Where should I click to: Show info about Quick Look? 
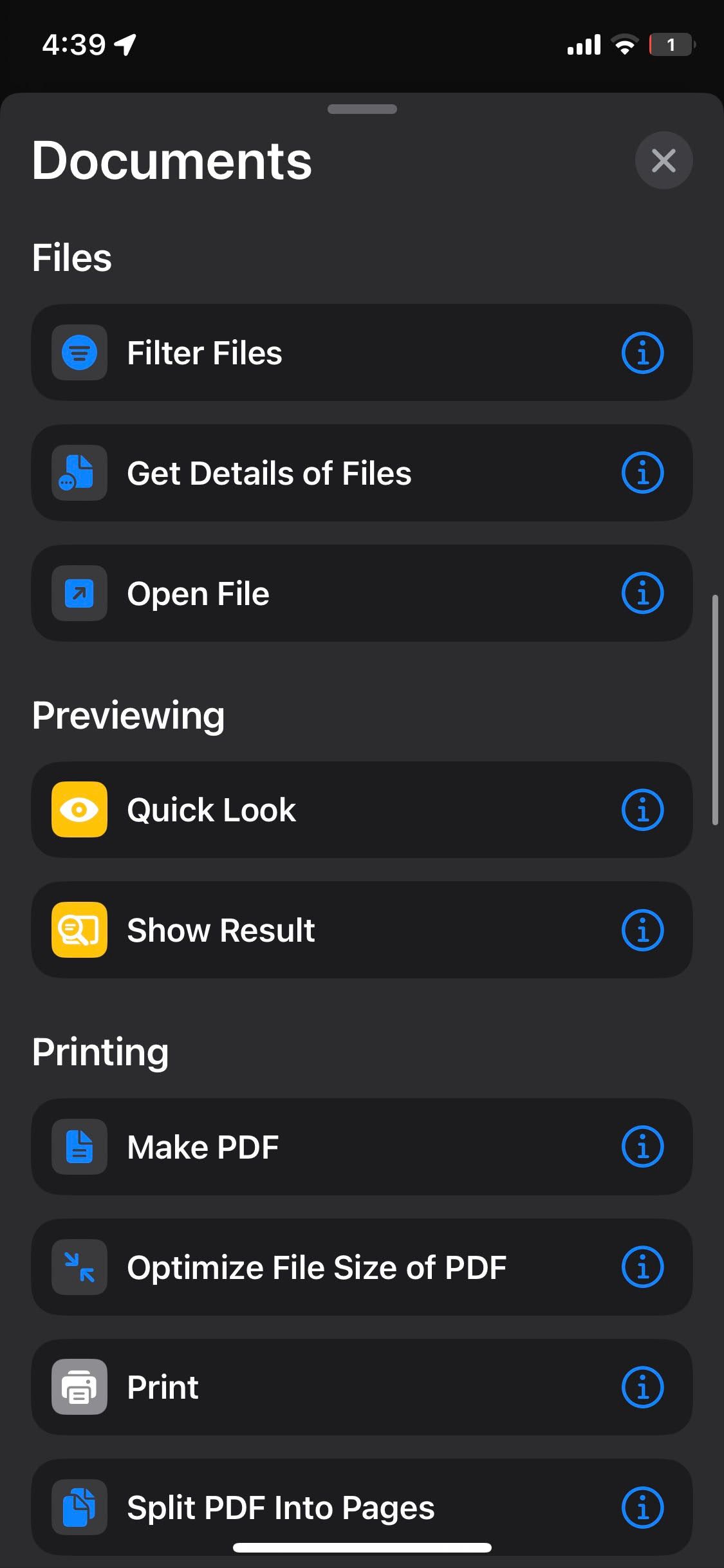click(x=642, y=810)
